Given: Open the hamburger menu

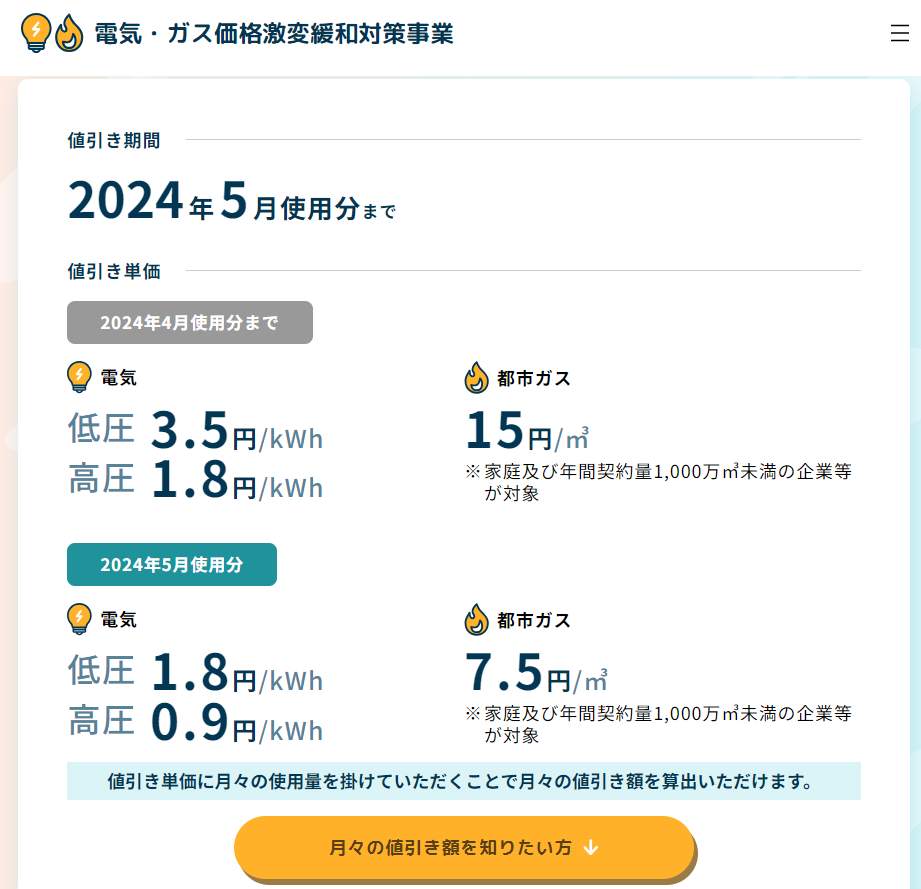Looking at the screenshot, I should pos(899,33).
